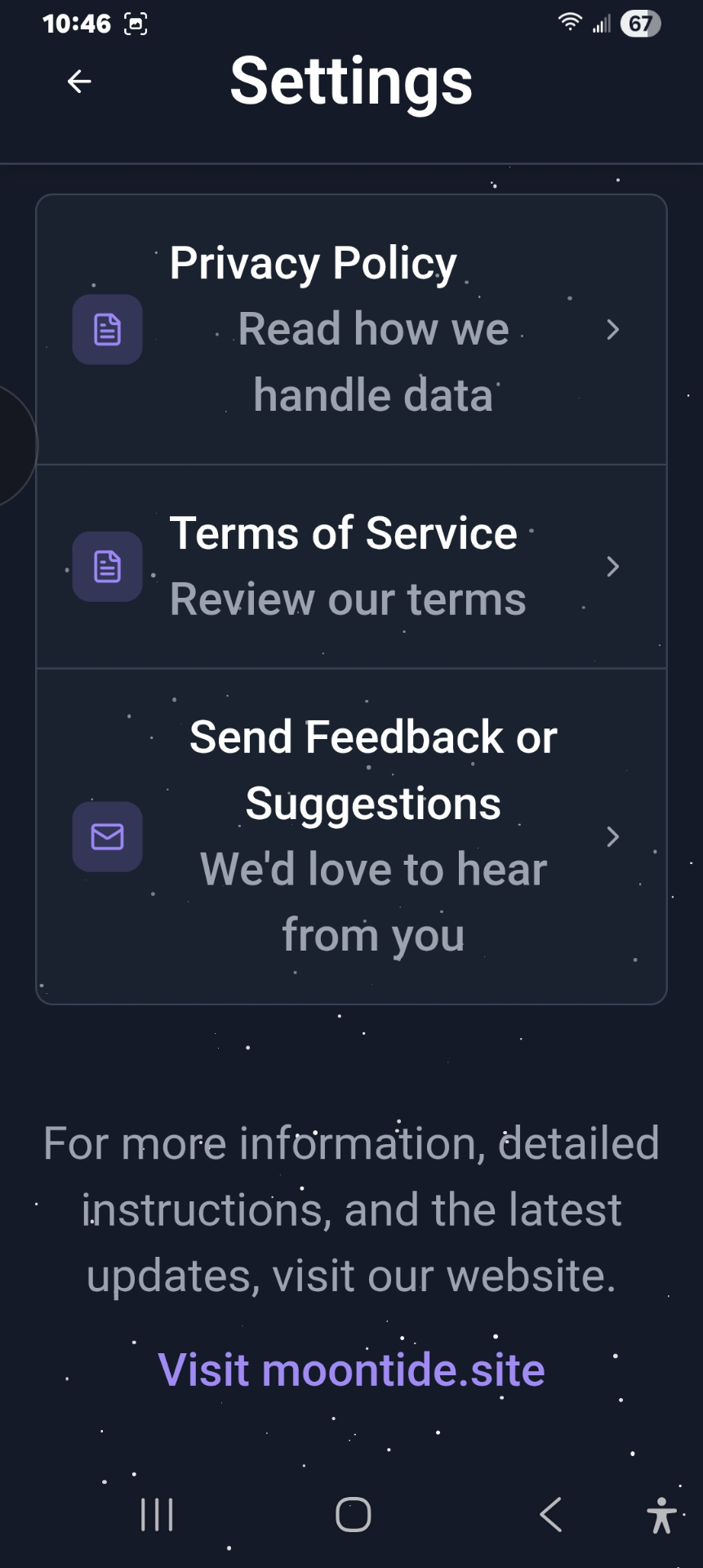This screenshot has height=1568, width=703.
Task: Go back using the top arrow
Action: click(x=79, y=82)
